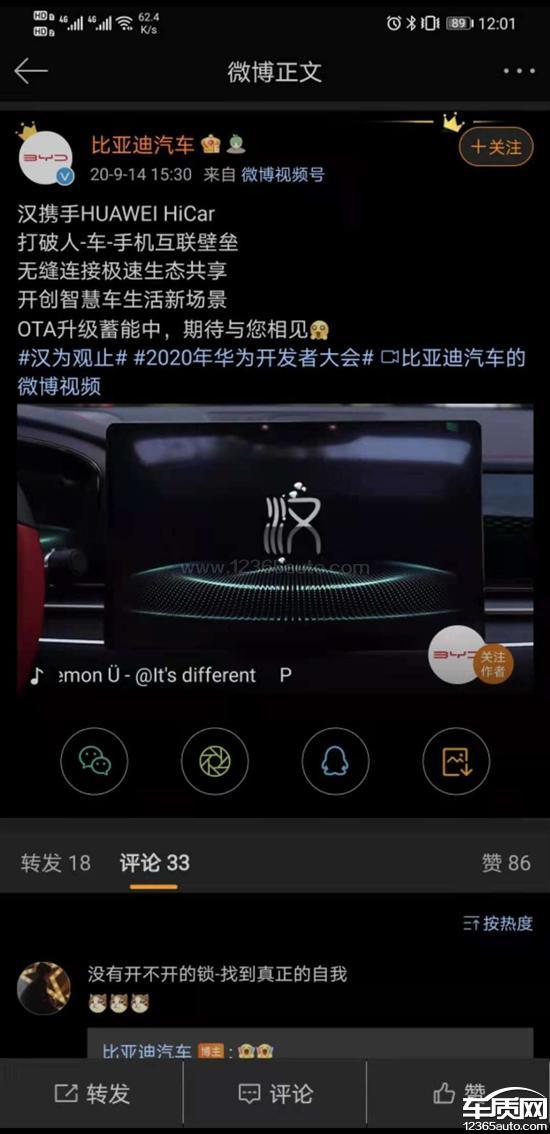The image size is (550, 1134).
Task: Open 比亚迪汽车 profile avatar
Action: pos(45,158)
